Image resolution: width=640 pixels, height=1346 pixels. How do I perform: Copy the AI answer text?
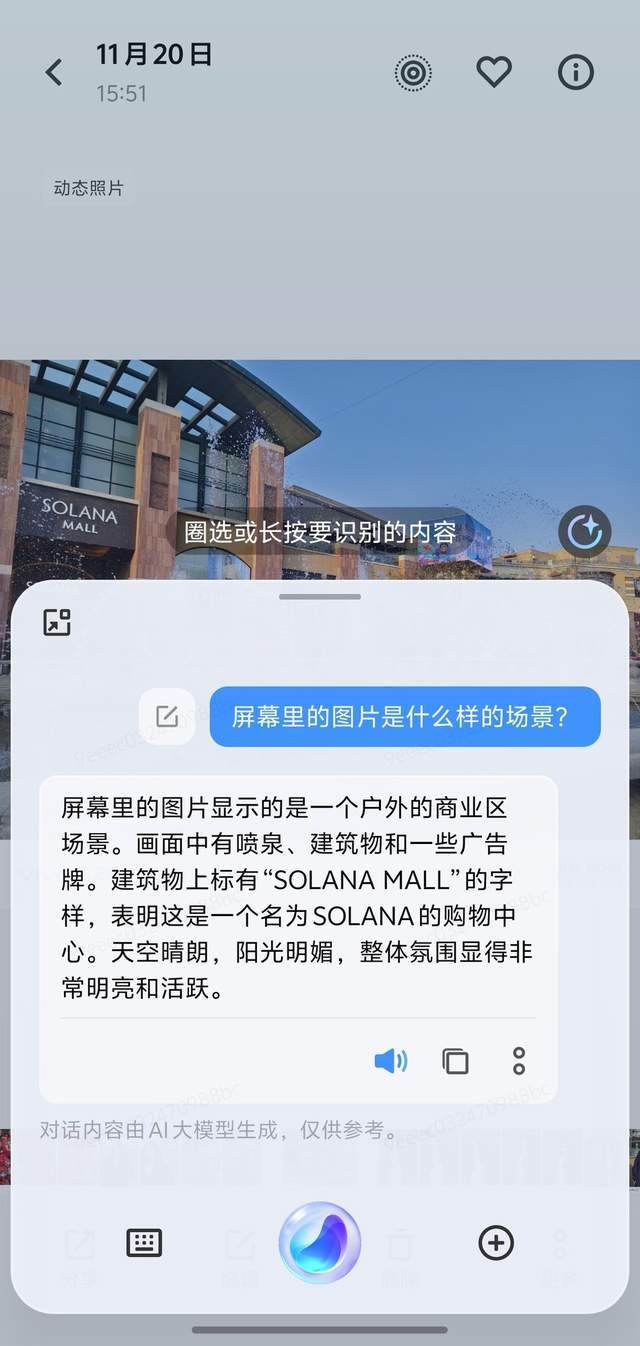point(455,1061)
